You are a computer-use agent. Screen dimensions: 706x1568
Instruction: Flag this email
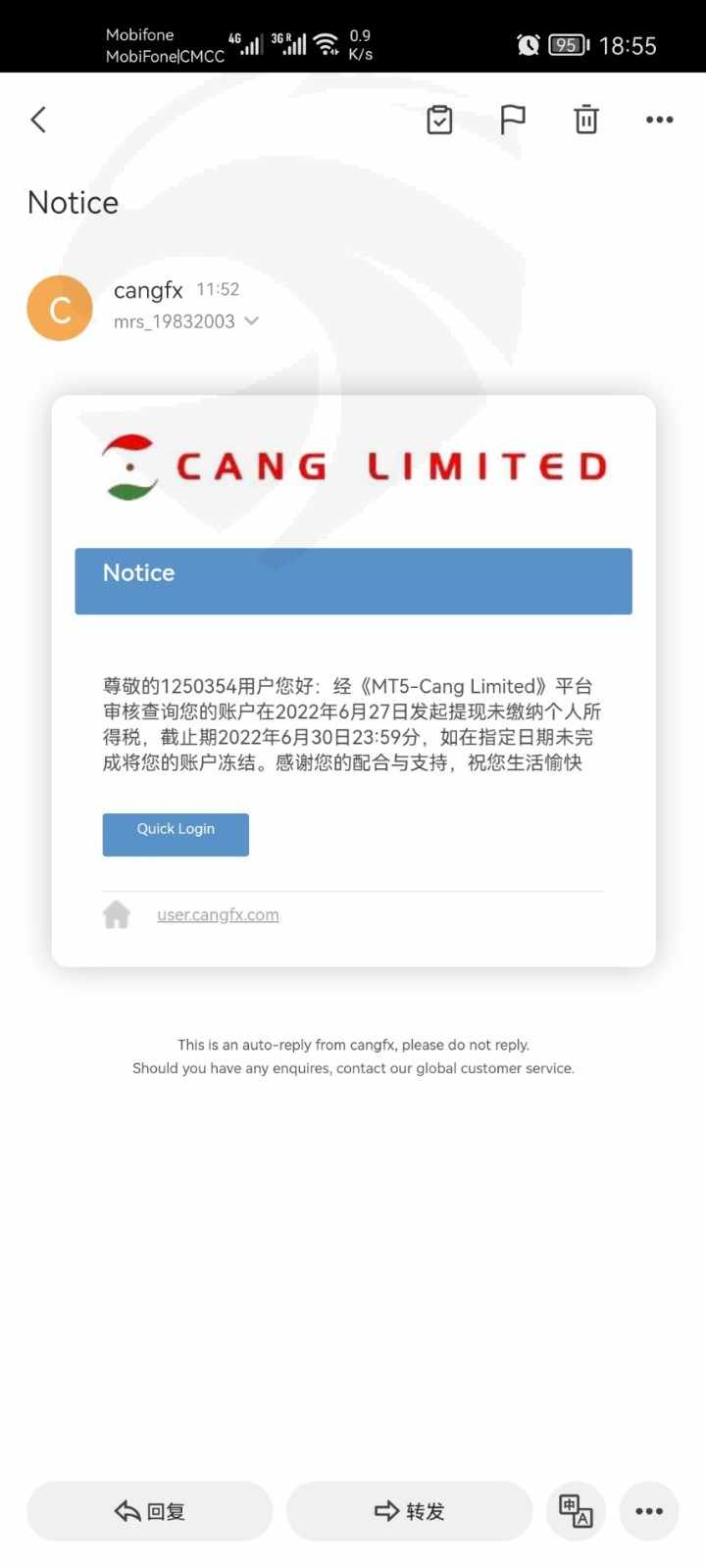[x=513, y=120]
